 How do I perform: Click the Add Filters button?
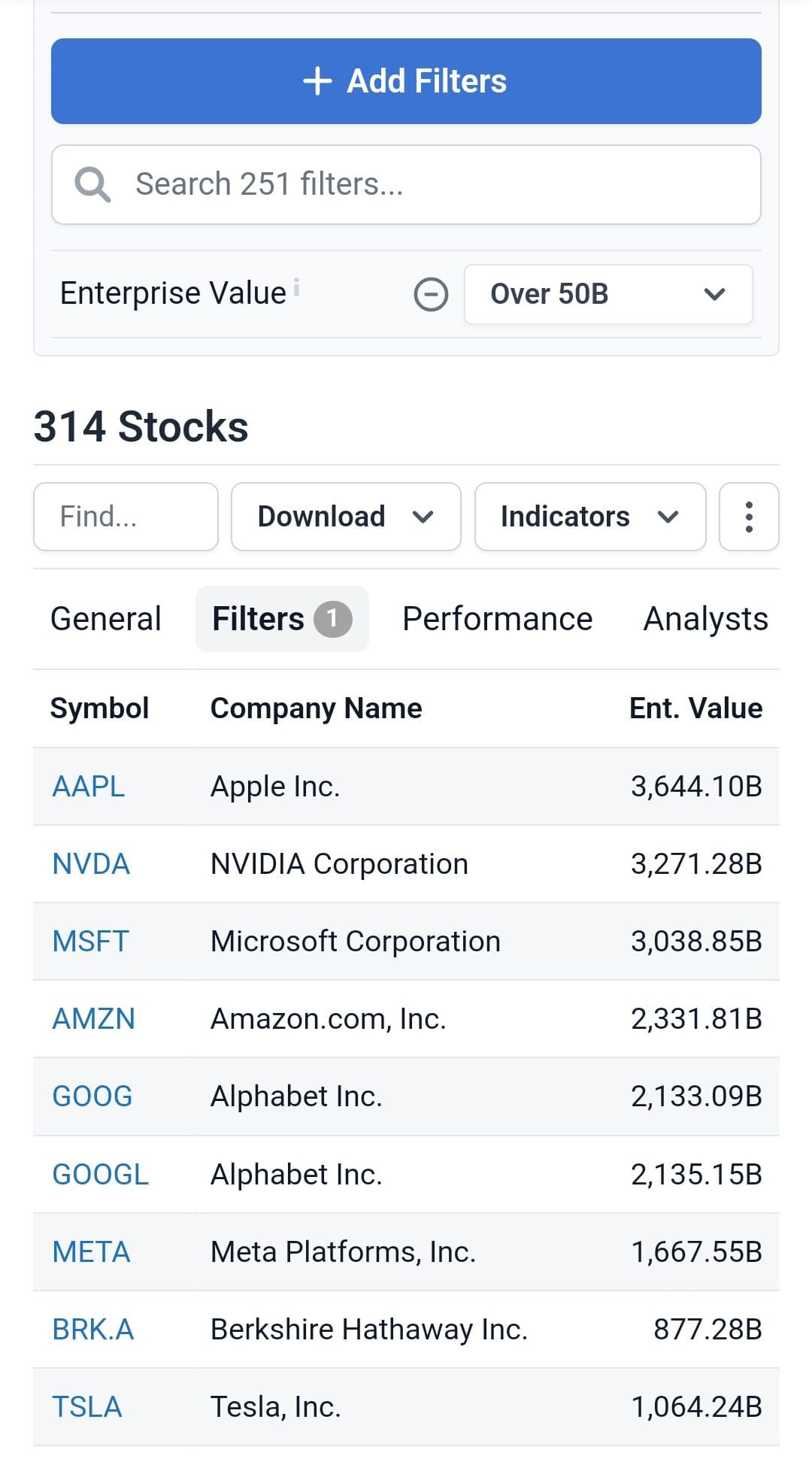pos(406,80)
